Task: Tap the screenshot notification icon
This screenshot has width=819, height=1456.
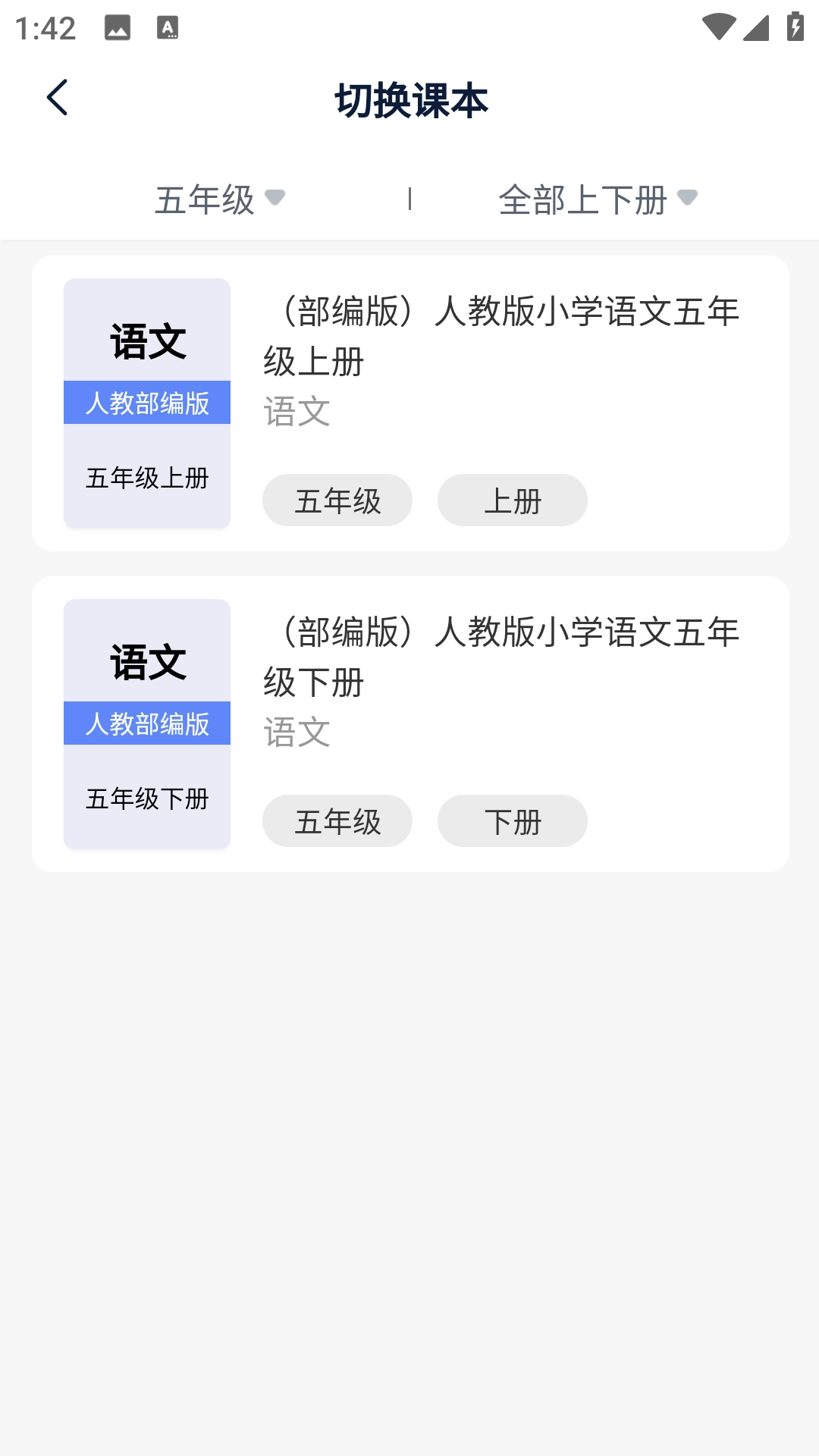Action: [x=118, y=25]
